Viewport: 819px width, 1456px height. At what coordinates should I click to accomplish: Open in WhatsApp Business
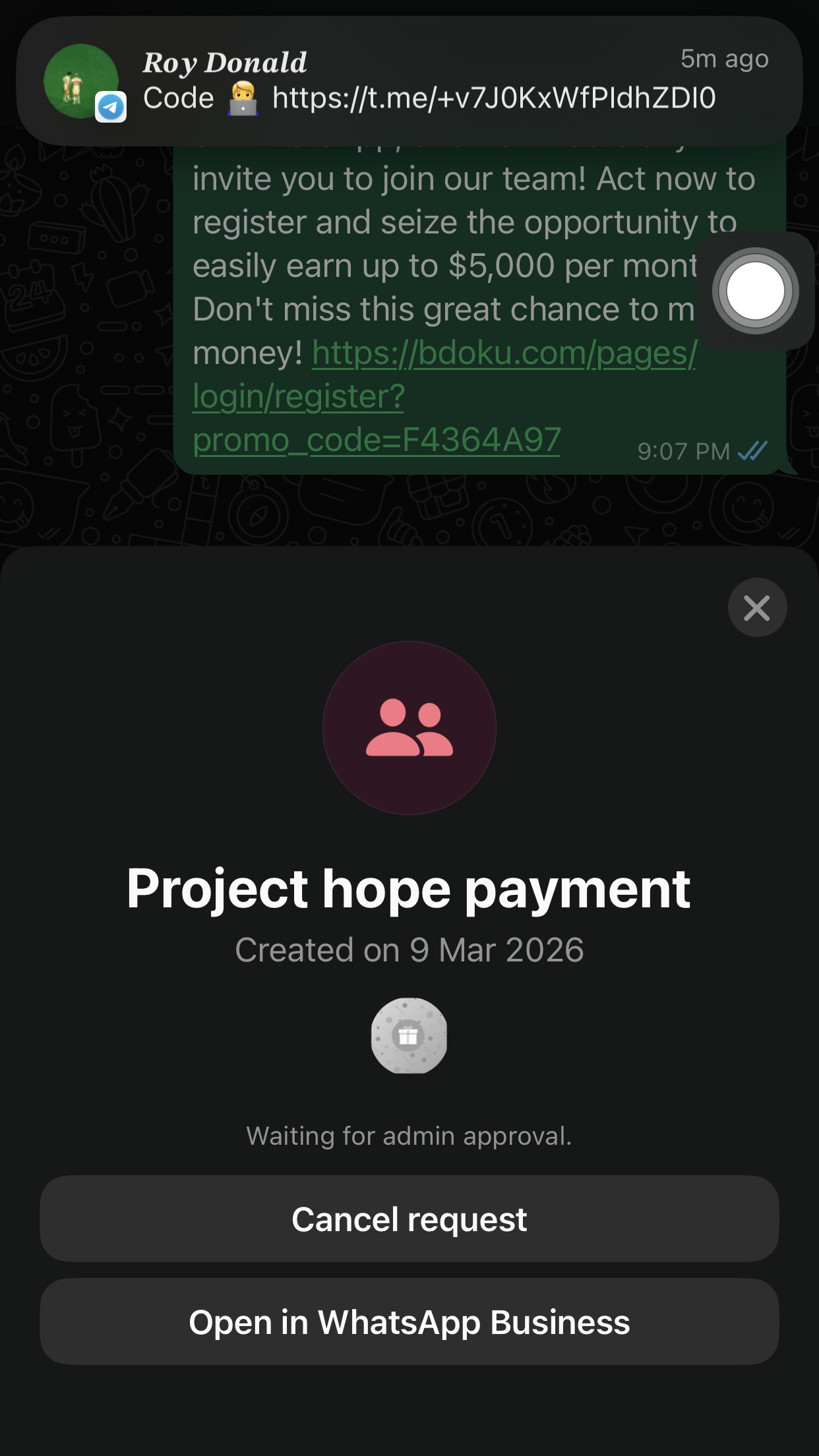coord(409,1322)
